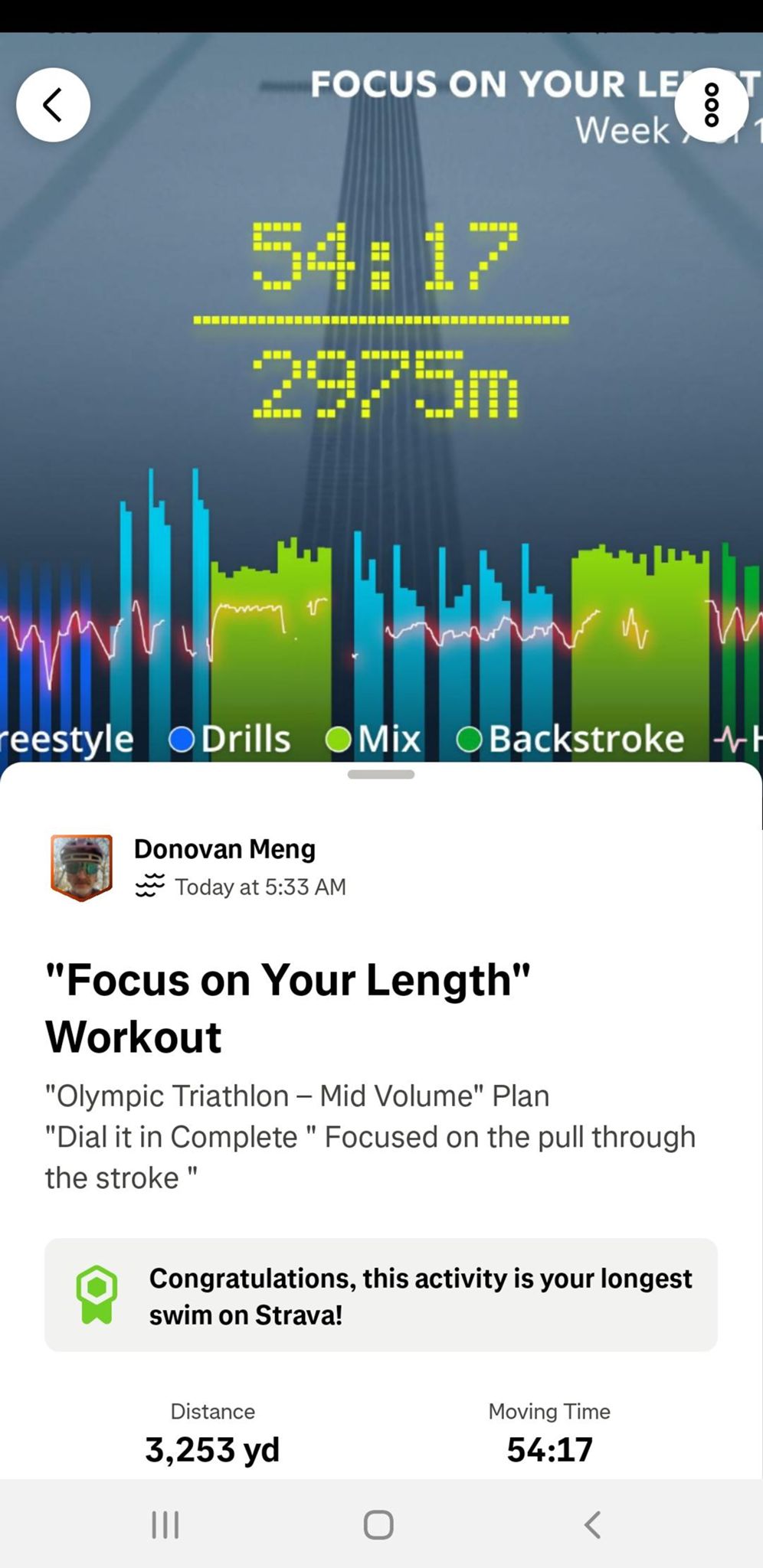Go back using the top-left arrow

53,105
